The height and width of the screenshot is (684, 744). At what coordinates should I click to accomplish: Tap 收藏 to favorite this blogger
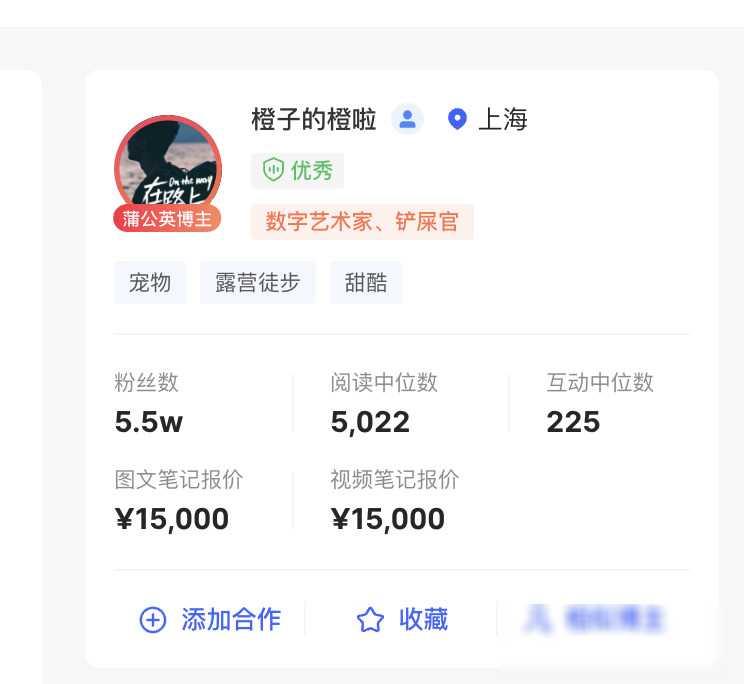tap(402, 620)
